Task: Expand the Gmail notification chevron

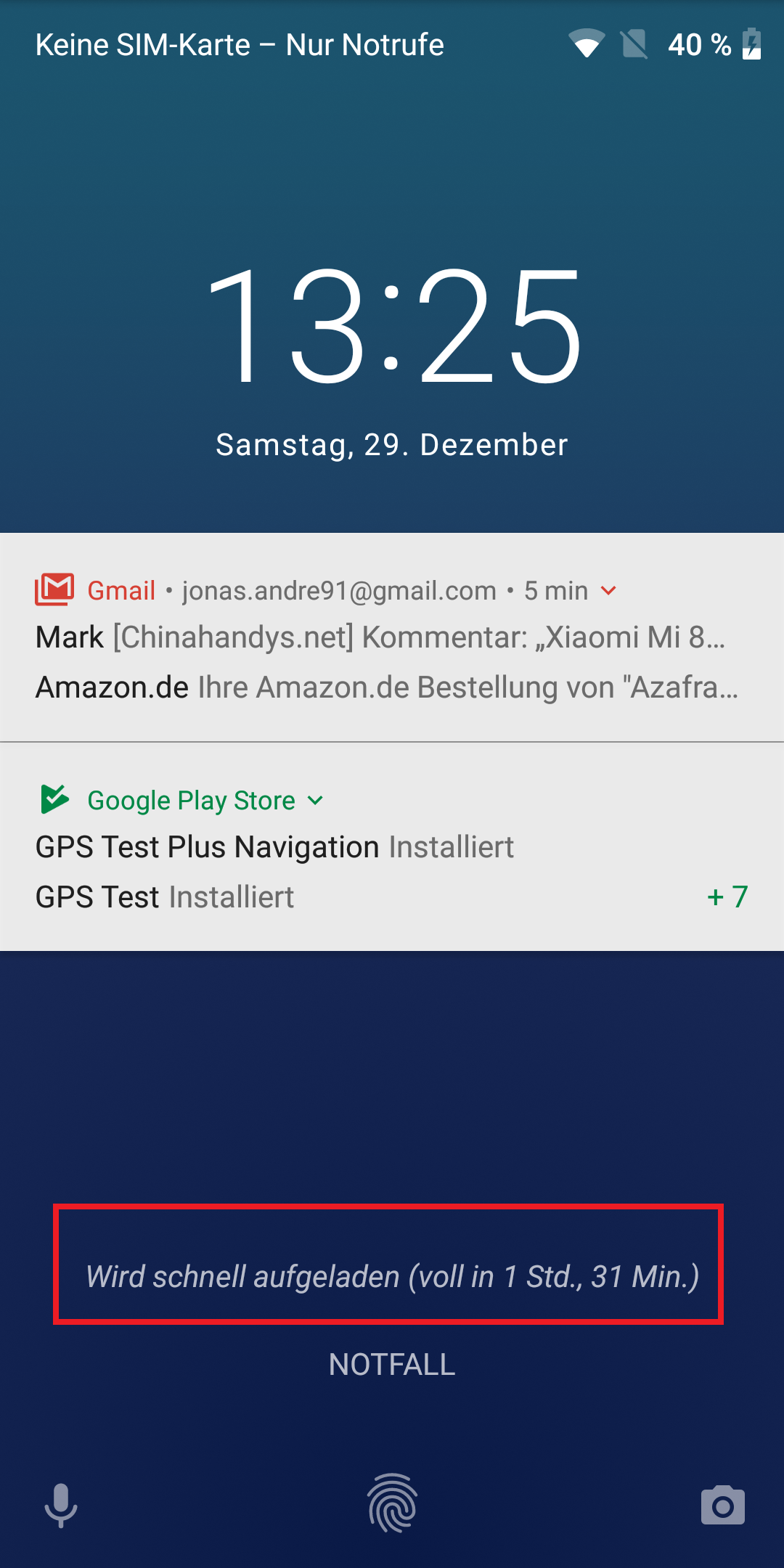Action: pyautogui.click(x=608, y=591)
